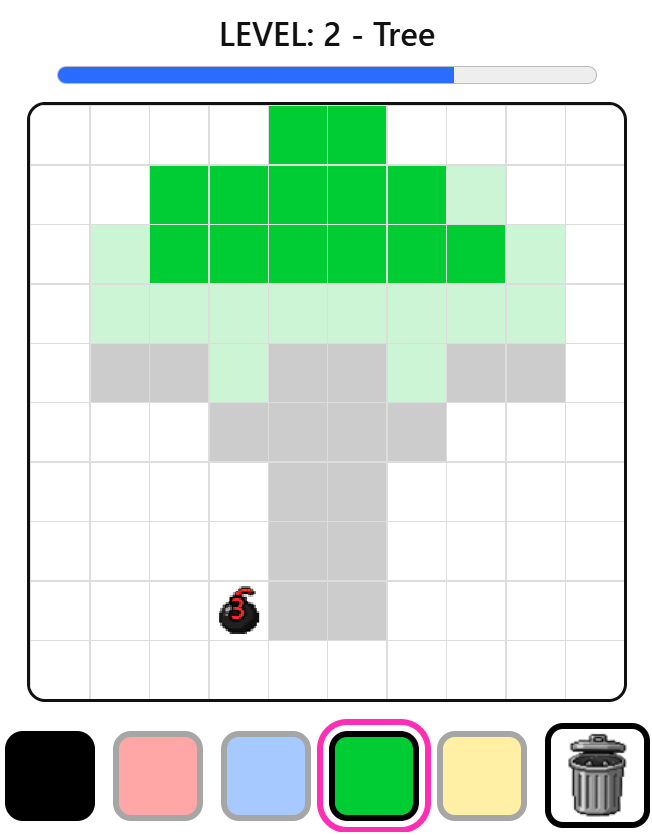Tap the trash can eraser tool
Image resolution: width=652 pixels, height=835 pixels.
point(596,776)
